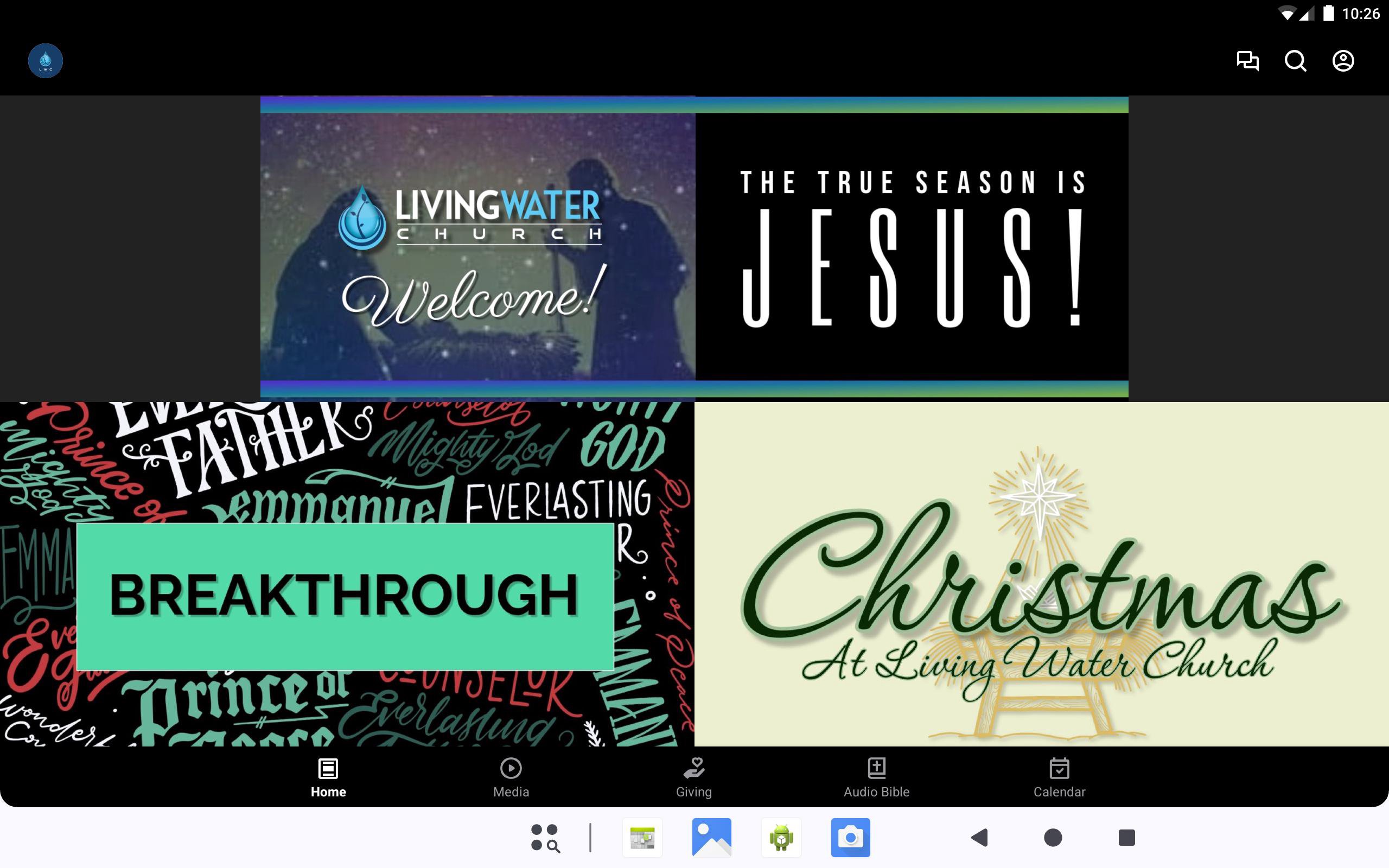Switch to the Calendar tab
This screenshot has width=1389, height=868.
tap(1059, 777)
